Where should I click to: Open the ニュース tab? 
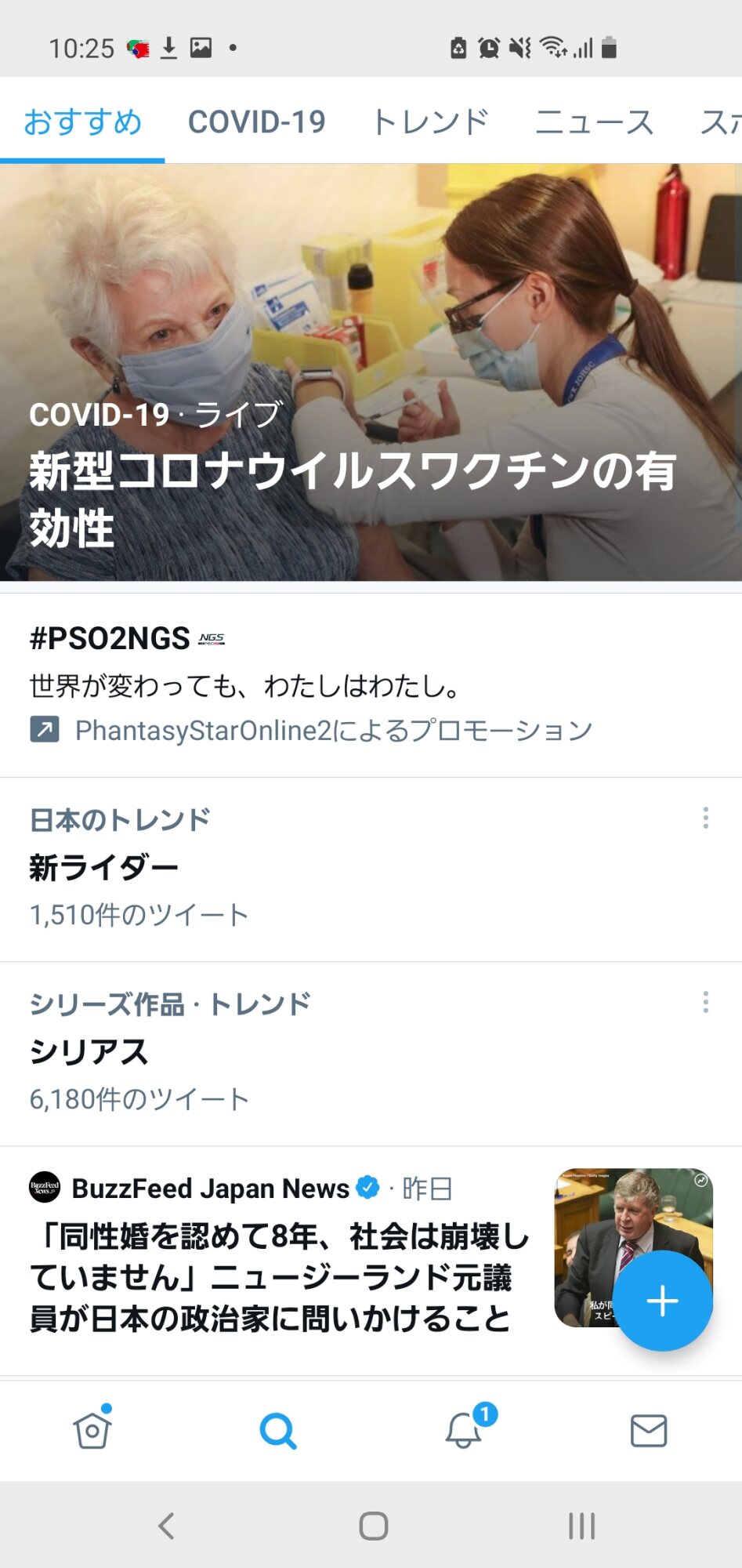coord(594,122)
